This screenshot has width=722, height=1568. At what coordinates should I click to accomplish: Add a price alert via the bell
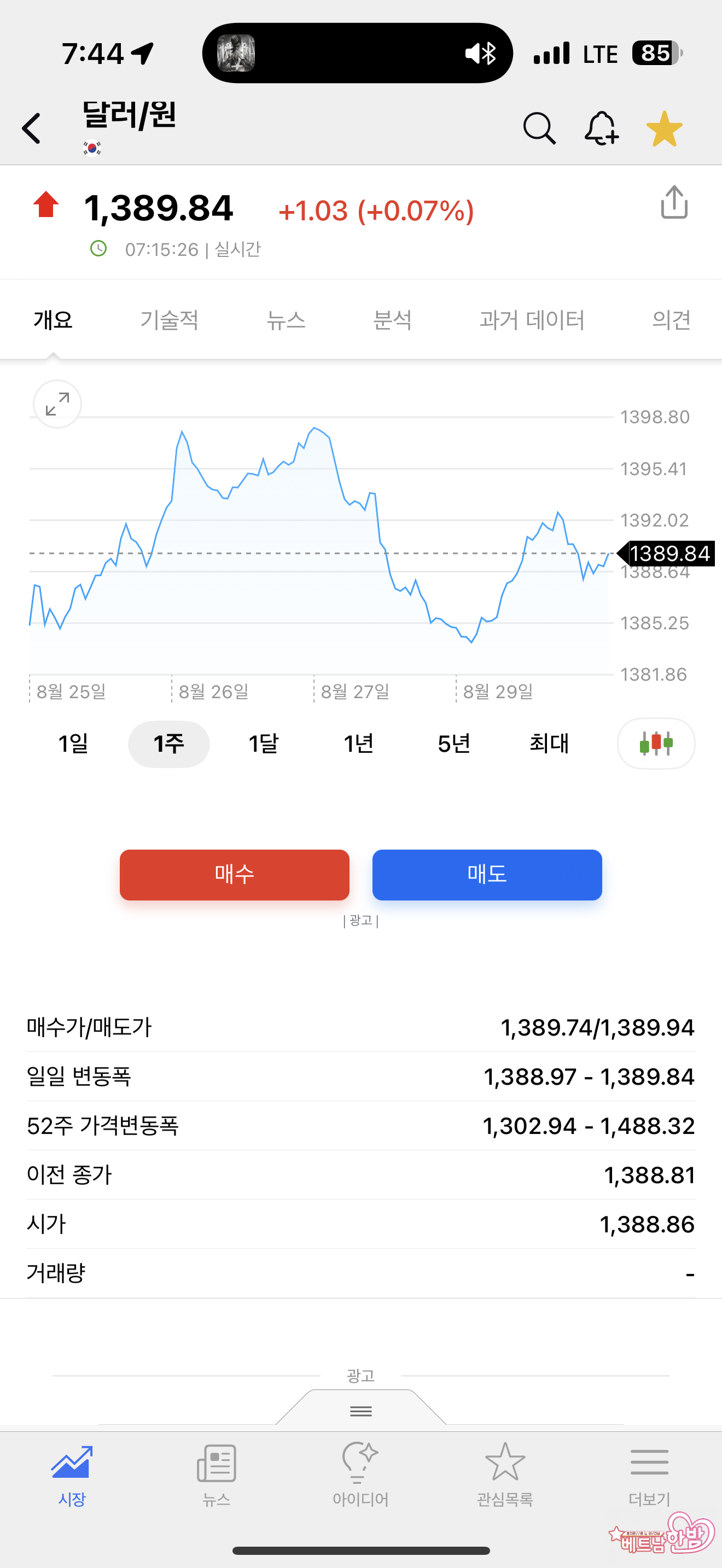tap(601, 128)
